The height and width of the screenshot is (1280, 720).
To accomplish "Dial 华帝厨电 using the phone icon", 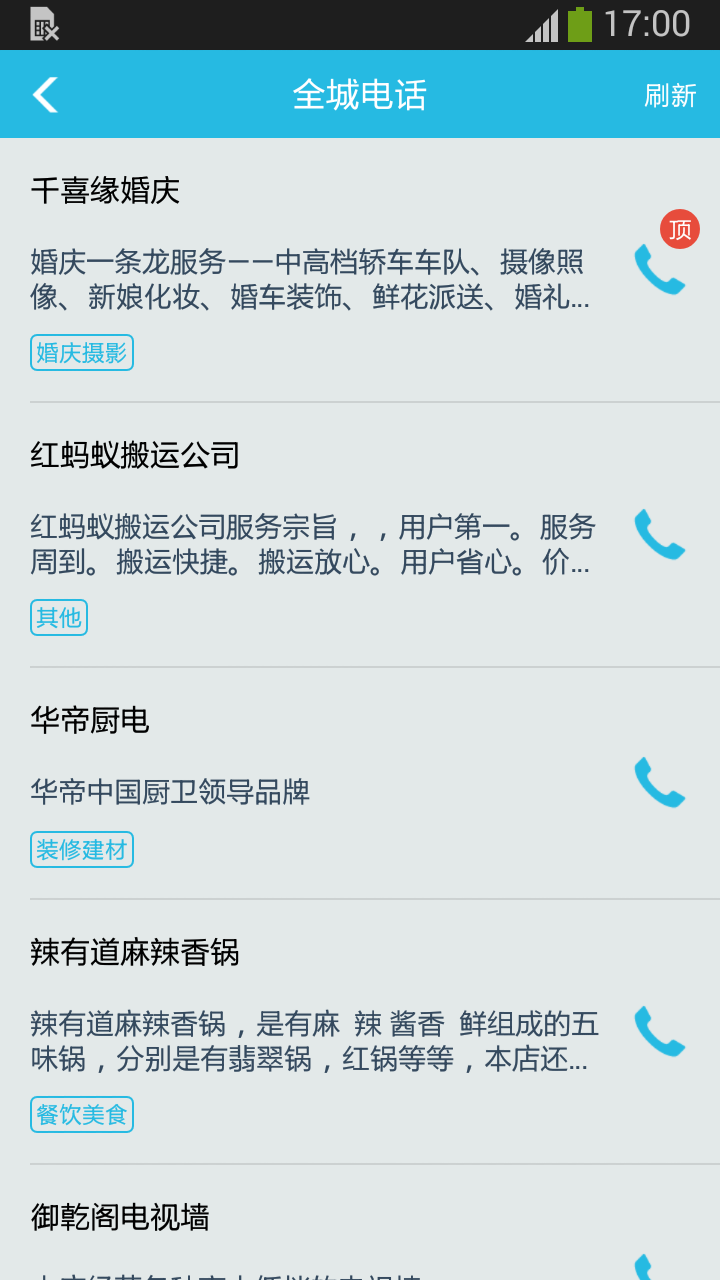I will tap(659, 782).
